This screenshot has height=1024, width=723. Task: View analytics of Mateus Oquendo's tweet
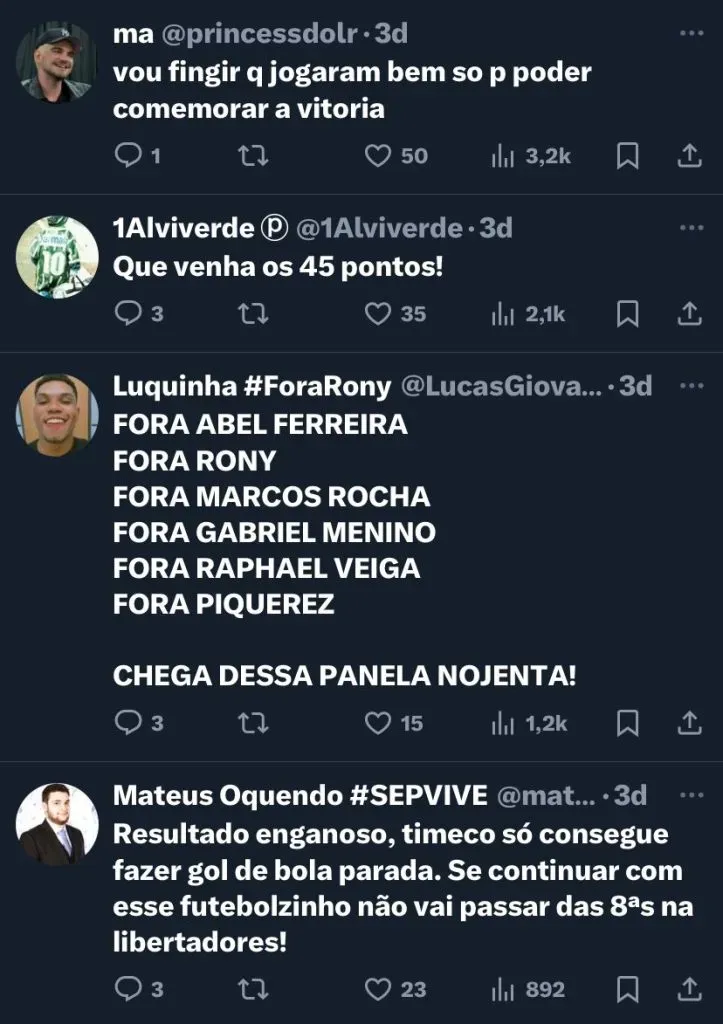point(529,990)
